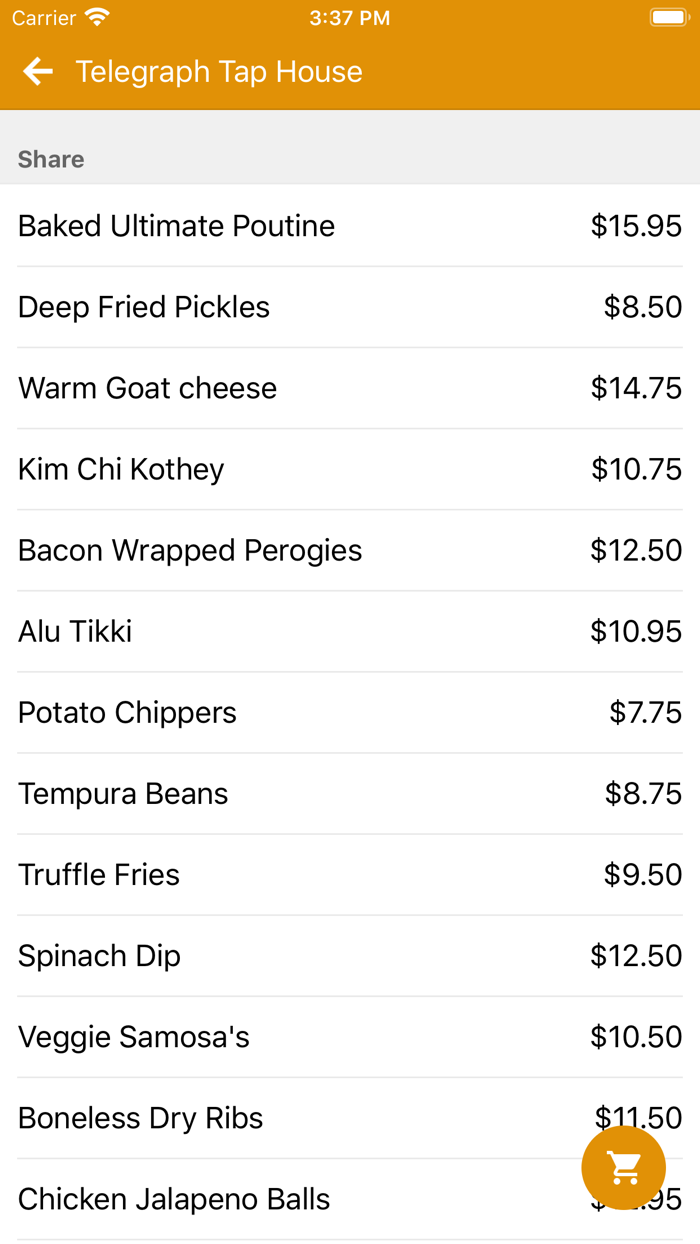Choose Tempura Beans
The width and height of the screenshot is (700, 1244).
click(x=123, y=793)
